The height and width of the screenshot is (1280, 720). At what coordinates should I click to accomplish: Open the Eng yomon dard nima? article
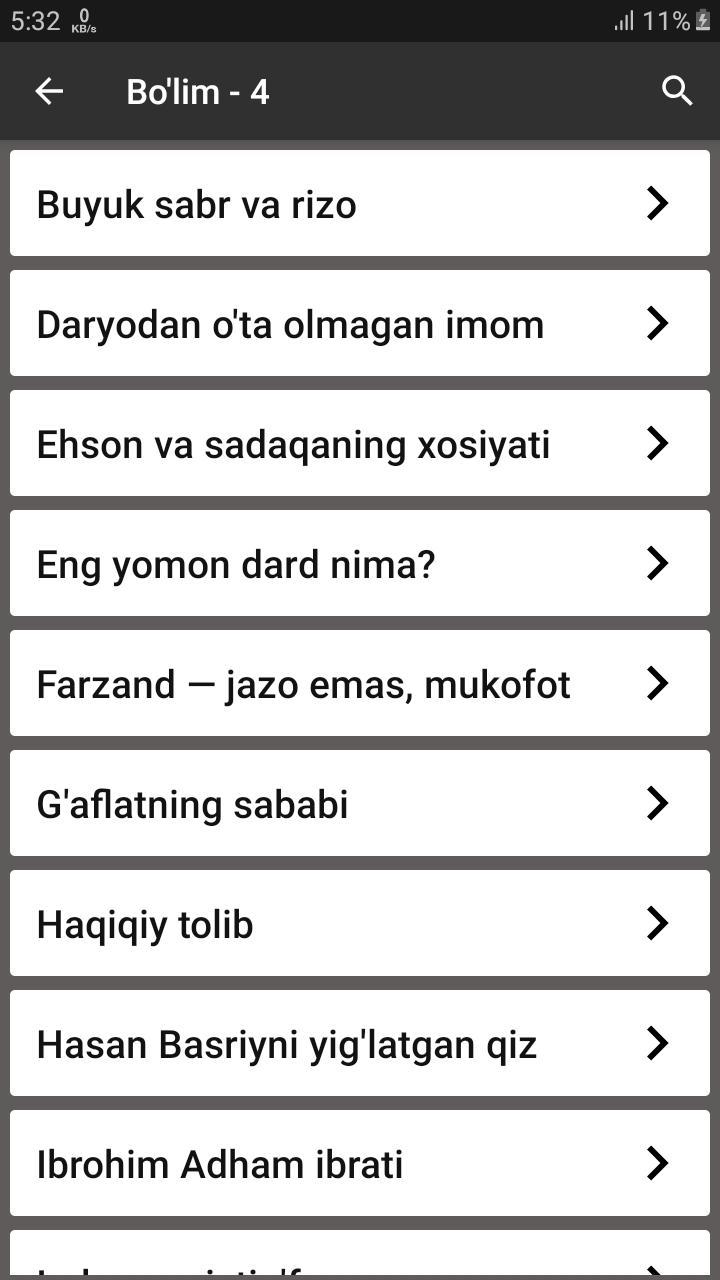[235, 563]
